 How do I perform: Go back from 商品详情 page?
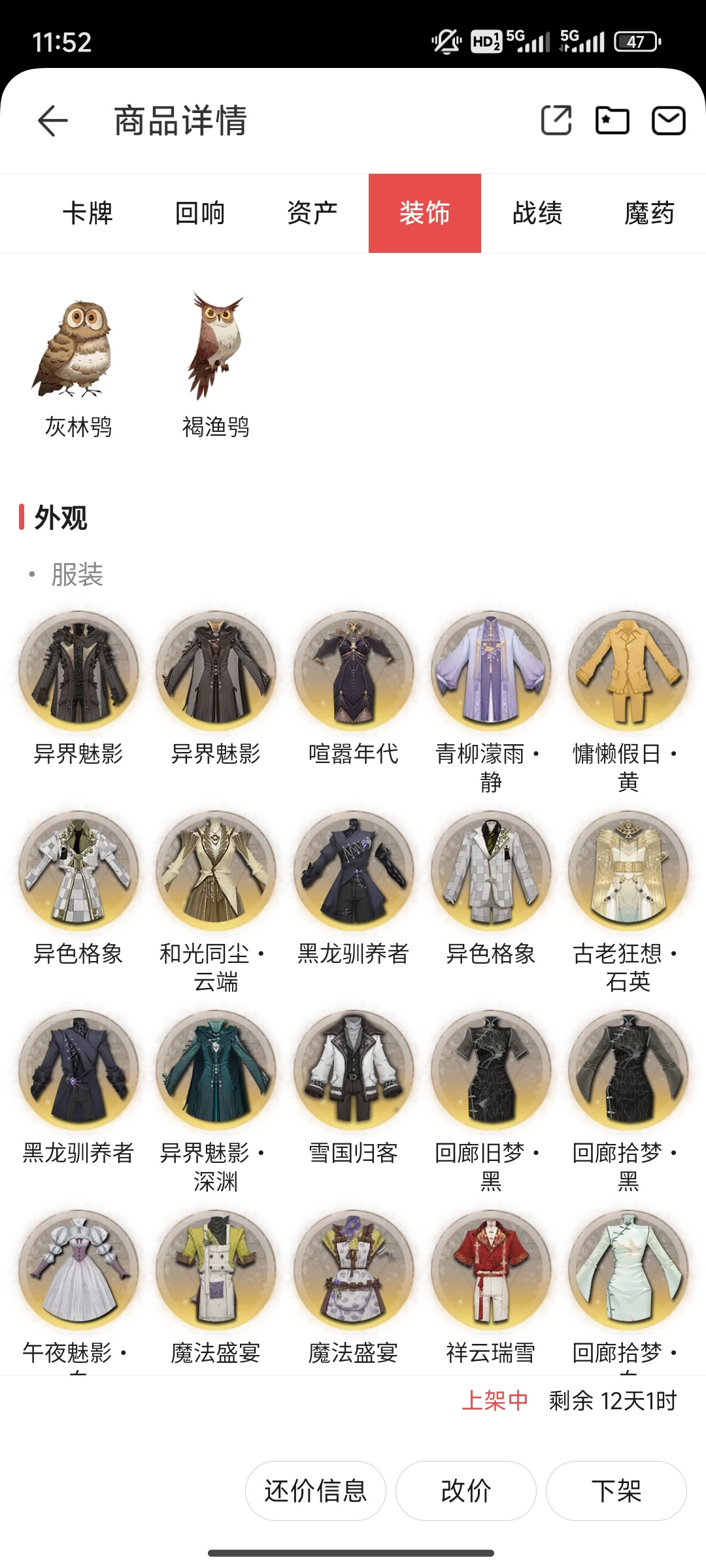(53, 121)
